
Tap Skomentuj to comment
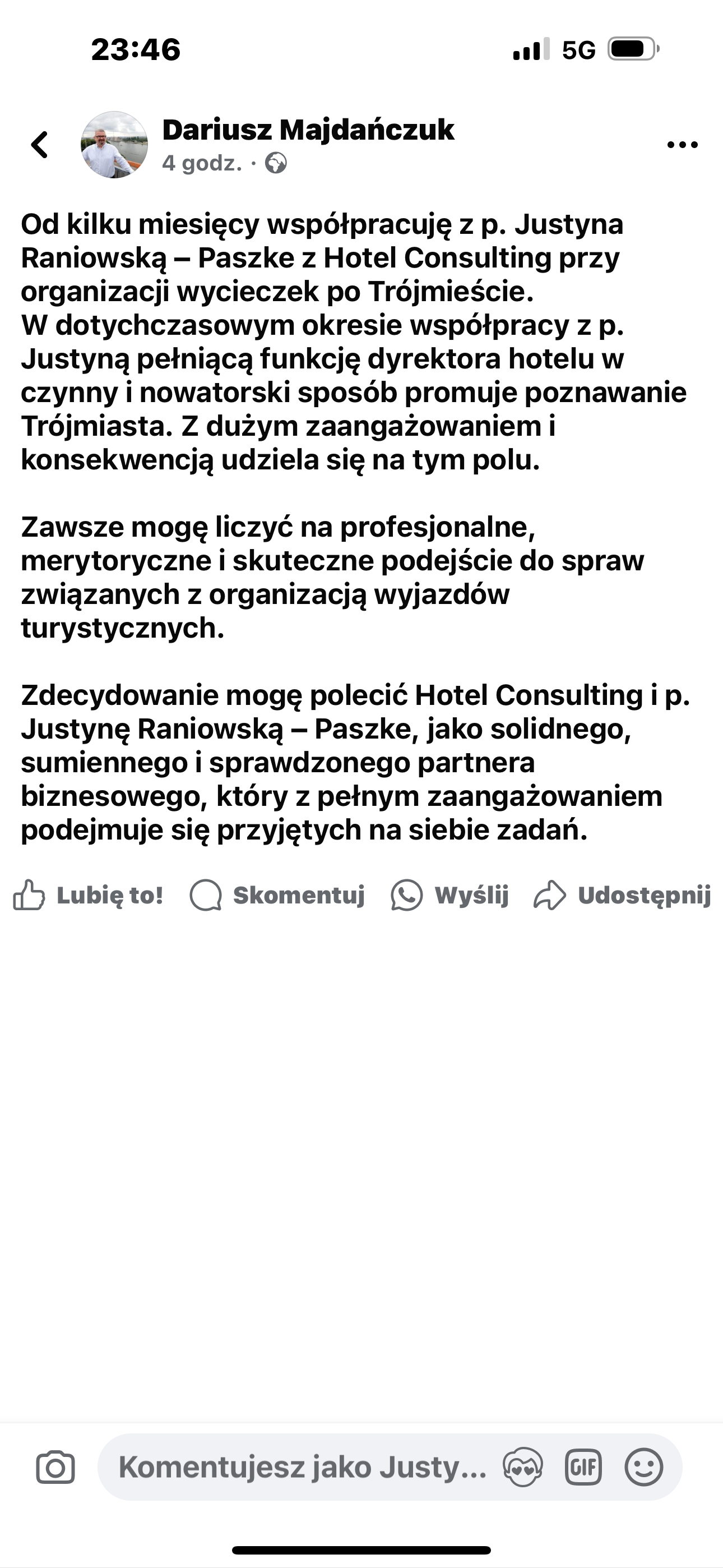[277, 896]
